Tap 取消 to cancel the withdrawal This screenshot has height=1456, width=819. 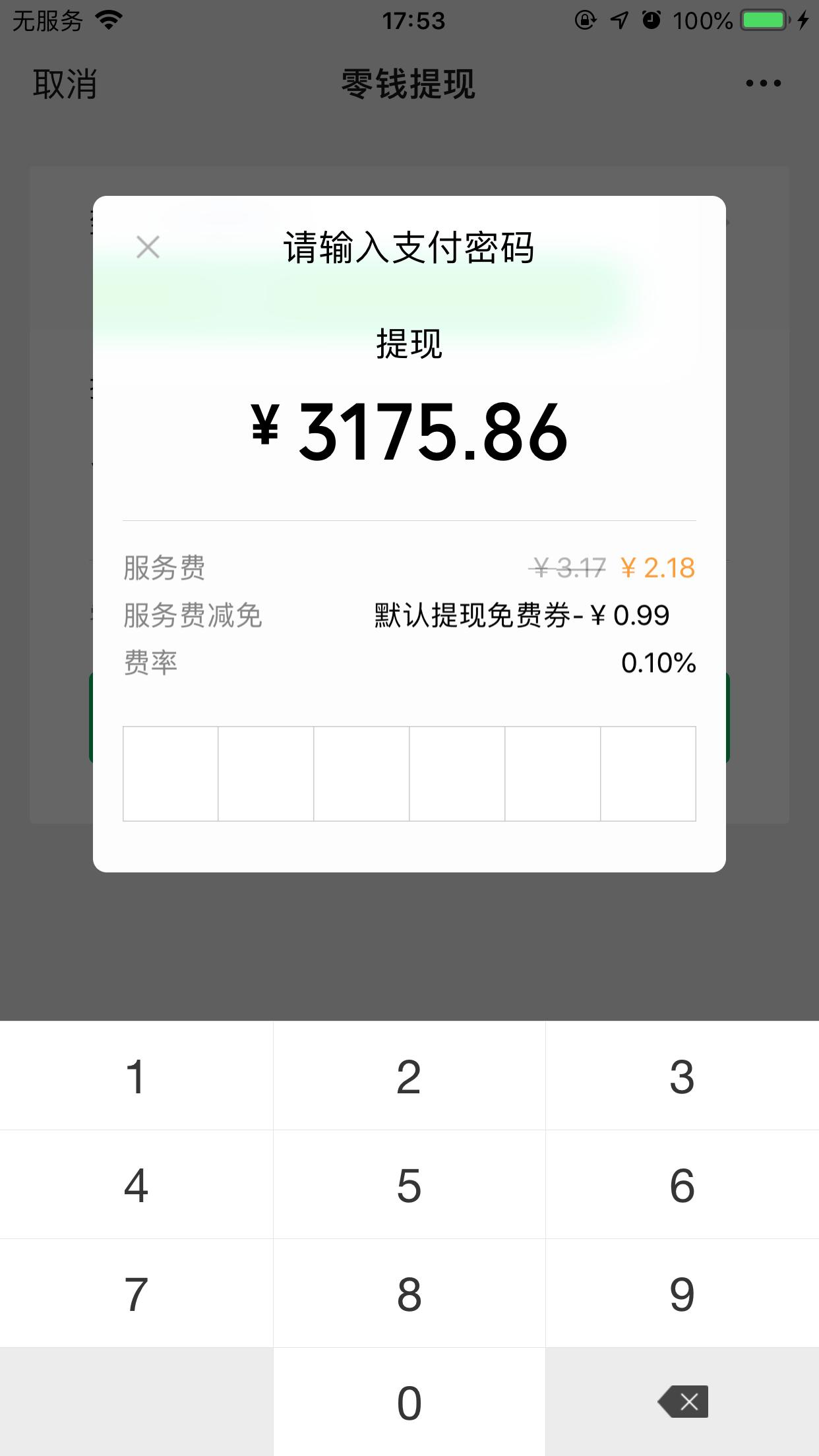click(64, 84)
